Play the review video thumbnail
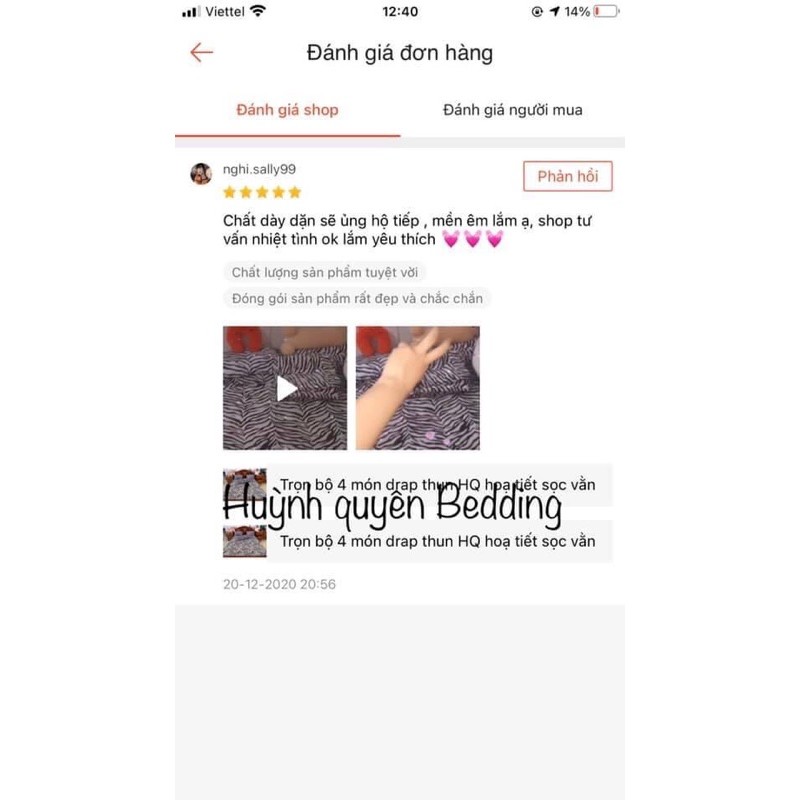800x800 pixels. [x=285, y=388]
